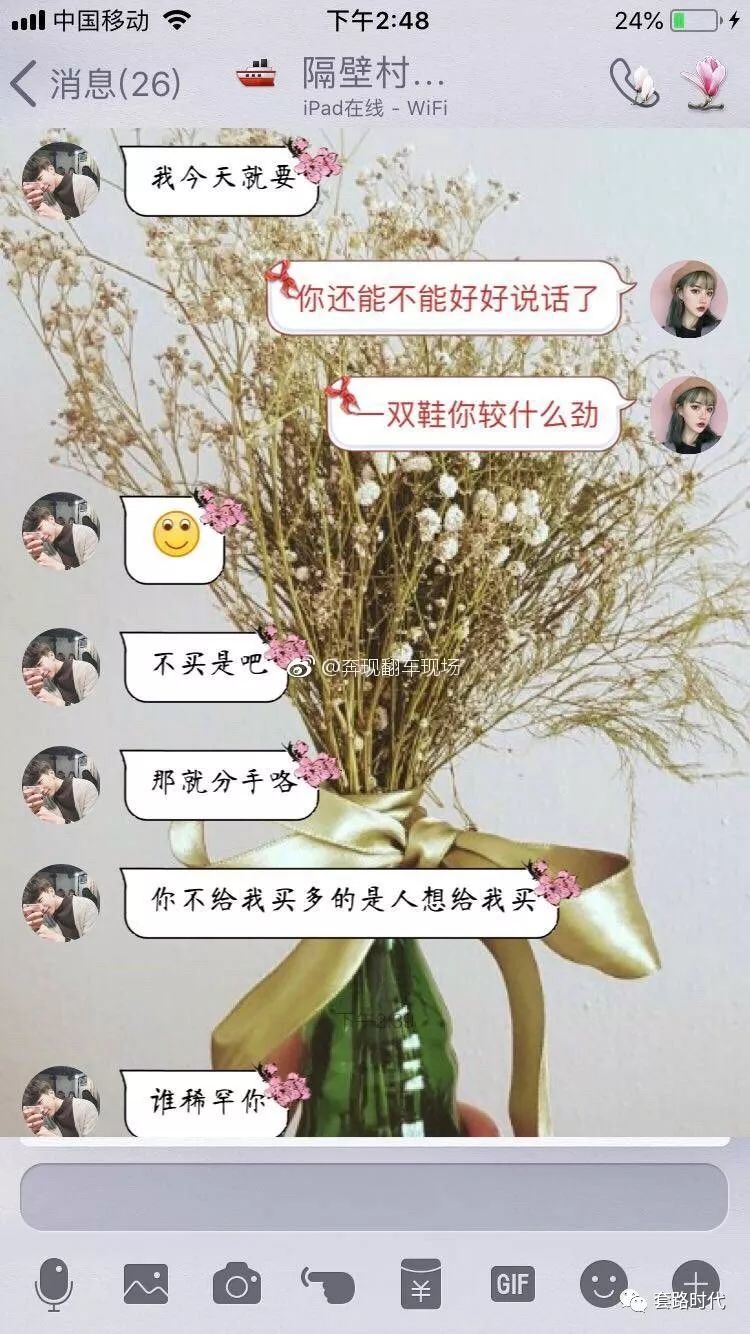Start a voice call with this contact
The image size is (750, 1334).
click(x=635, y=82)
